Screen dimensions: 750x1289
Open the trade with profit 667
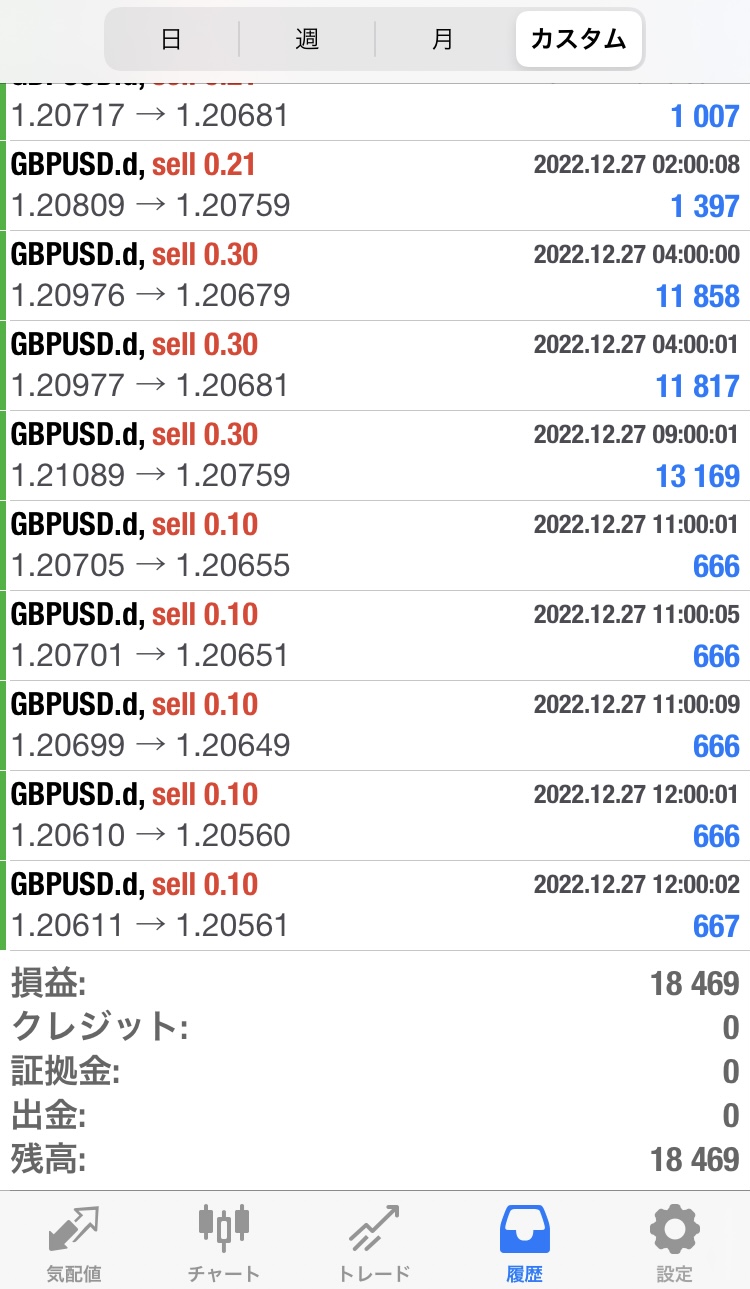(375, 906)
